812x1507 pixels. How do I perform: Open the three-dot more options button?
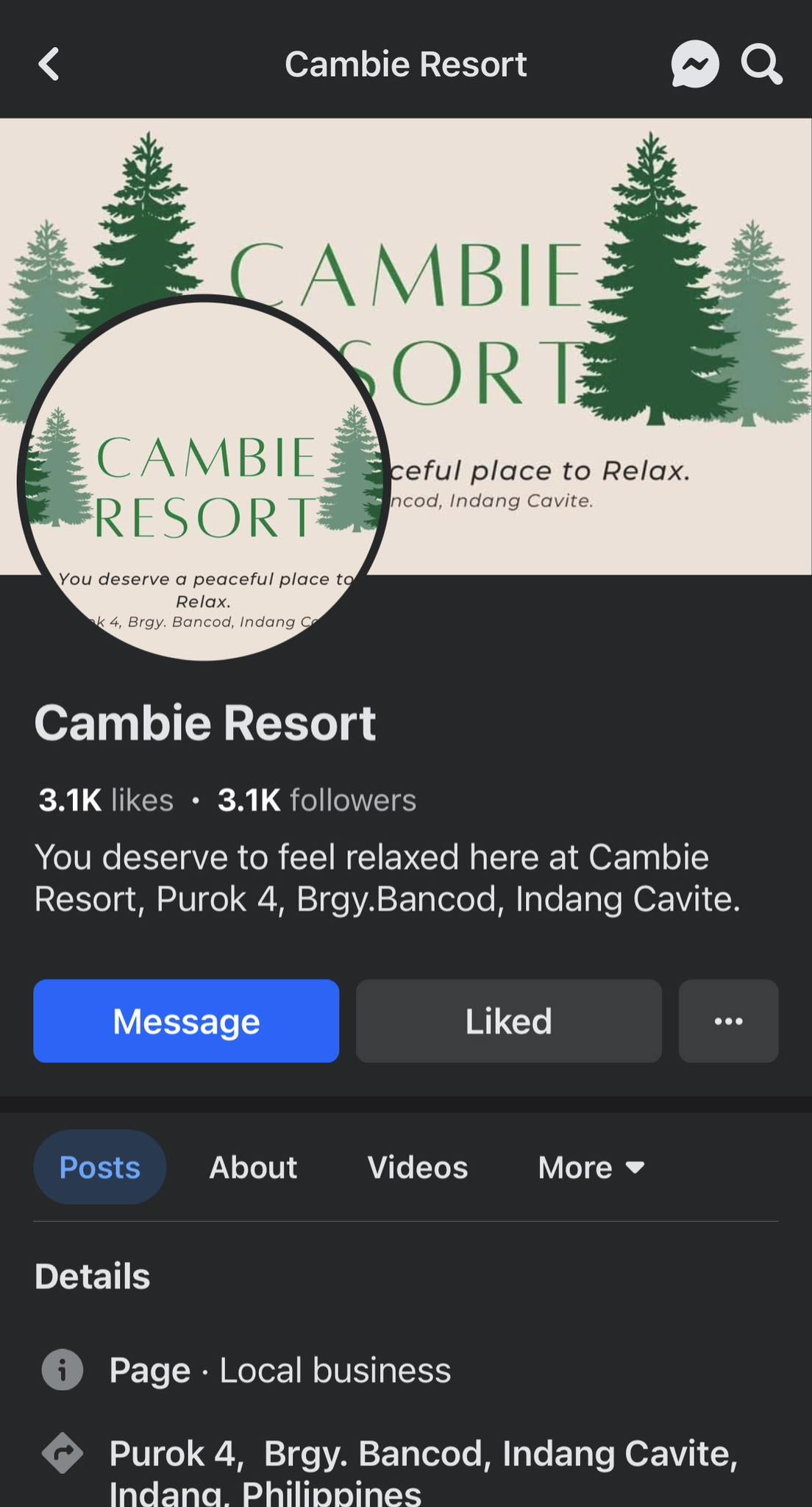pyautogui.click(x=728, y=1021)
